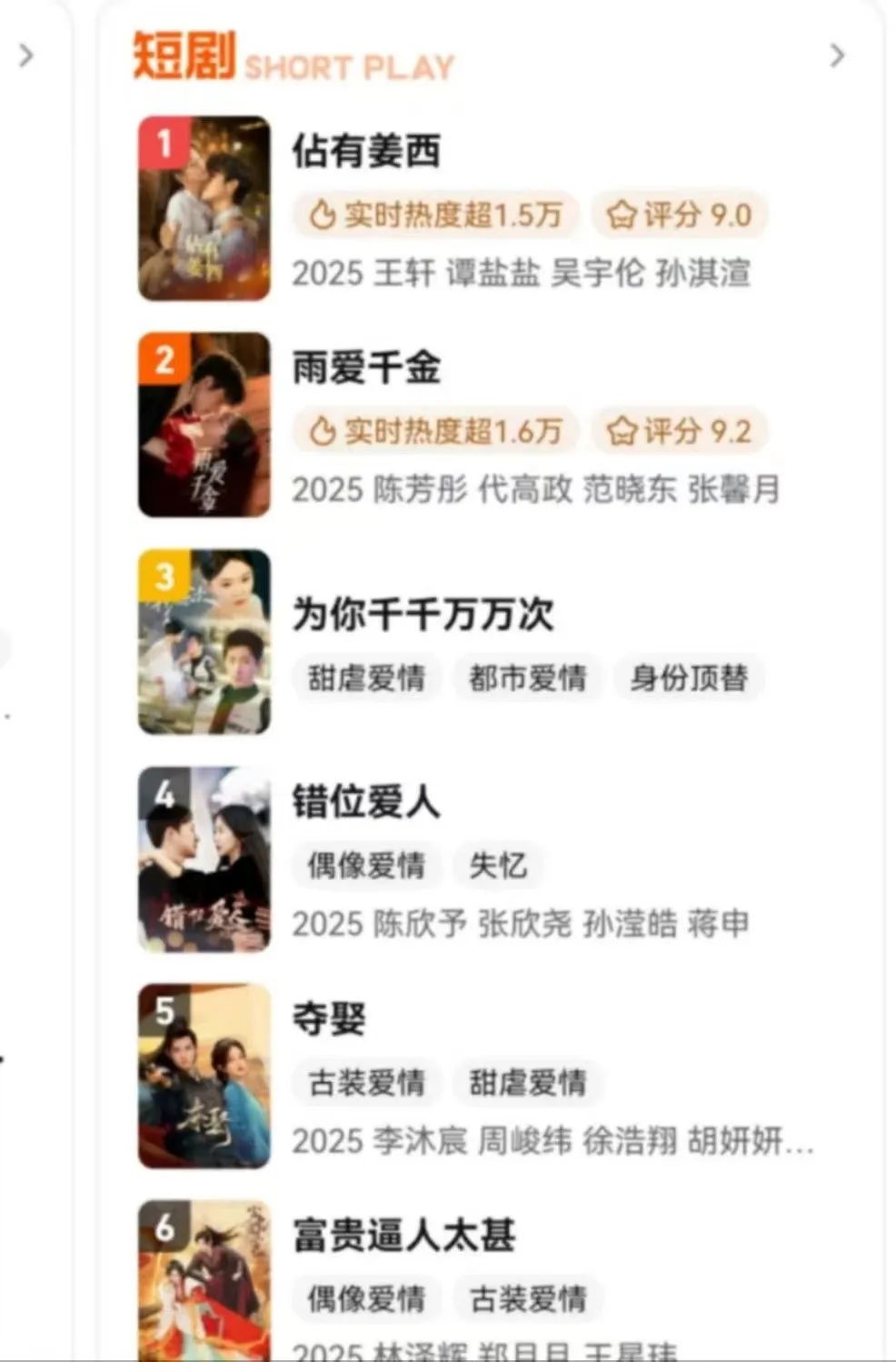
Task: Tap the 甜虐爱情 tag under 夺娶
Action: [x=527, y=1083]
